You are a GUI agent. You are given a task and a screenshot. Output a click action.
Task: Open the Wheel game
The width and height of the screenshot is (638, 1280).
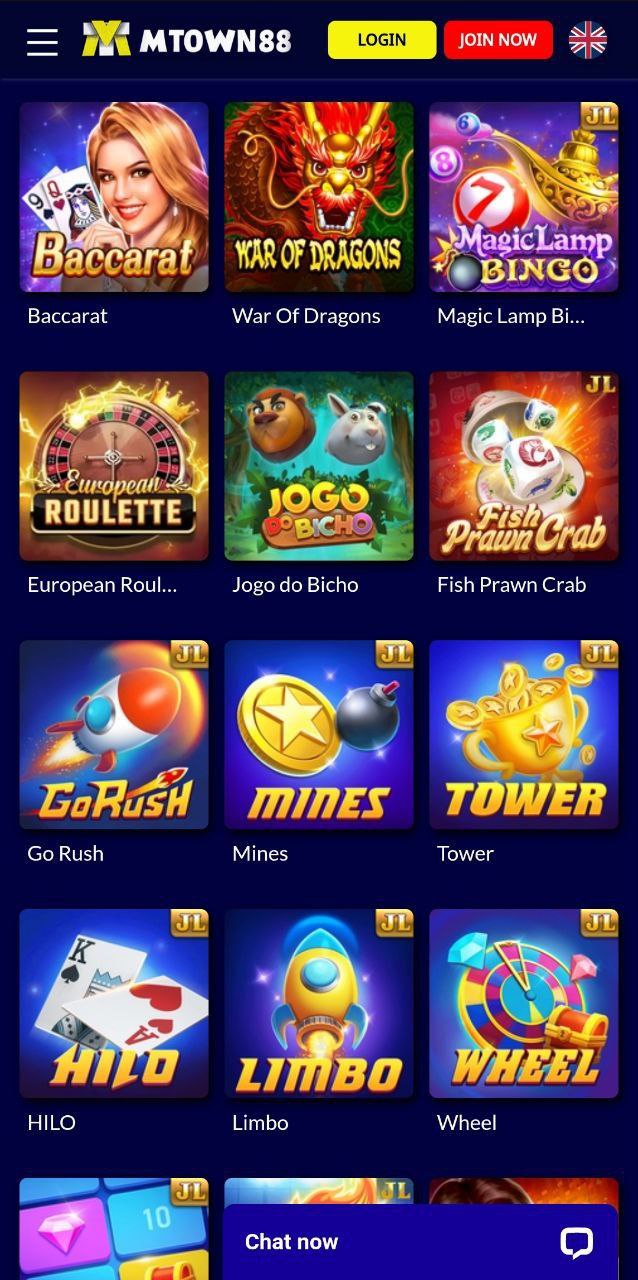[524, 1004]
